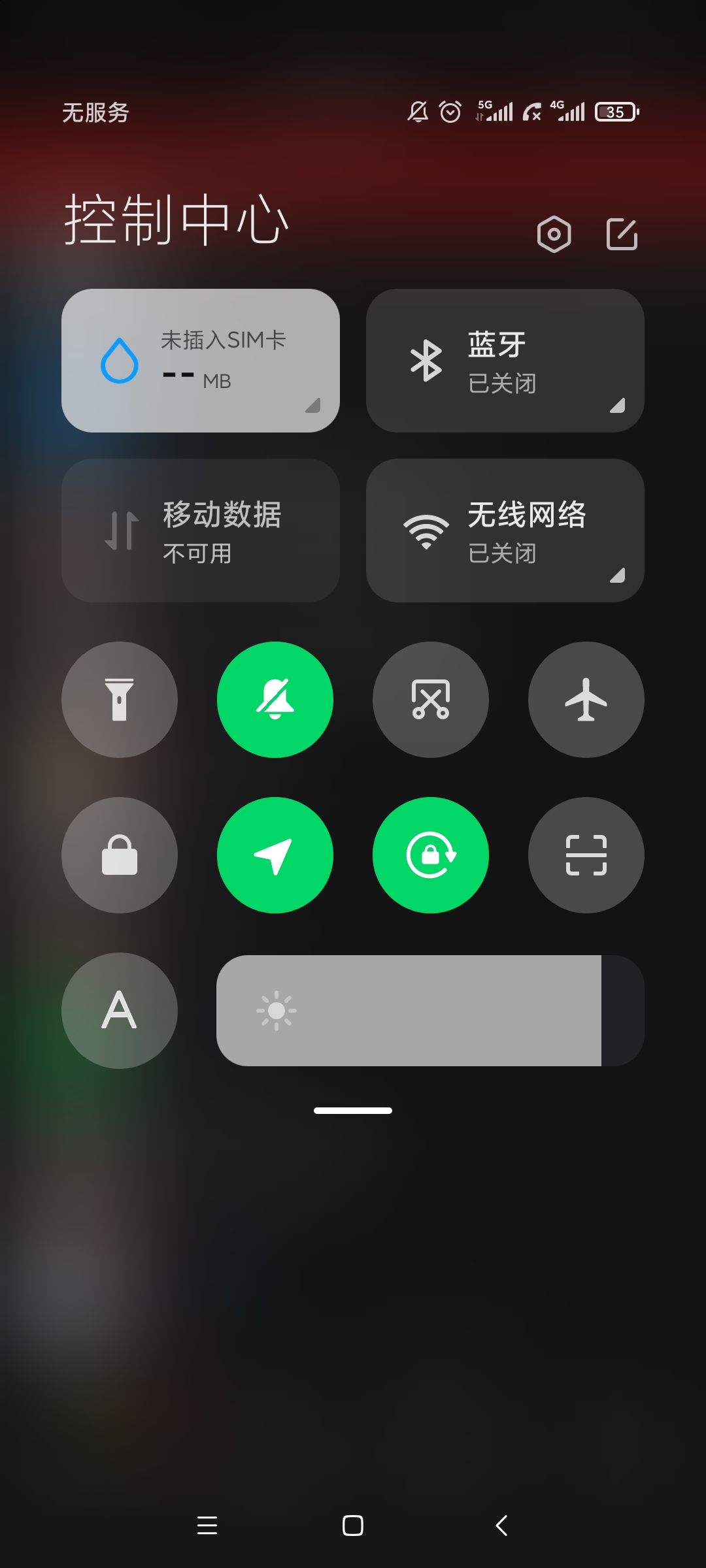The width and height of the screenshot is (706, 1568).
Task: Open control center settings gear icon
Action: (x=554, y=234)
